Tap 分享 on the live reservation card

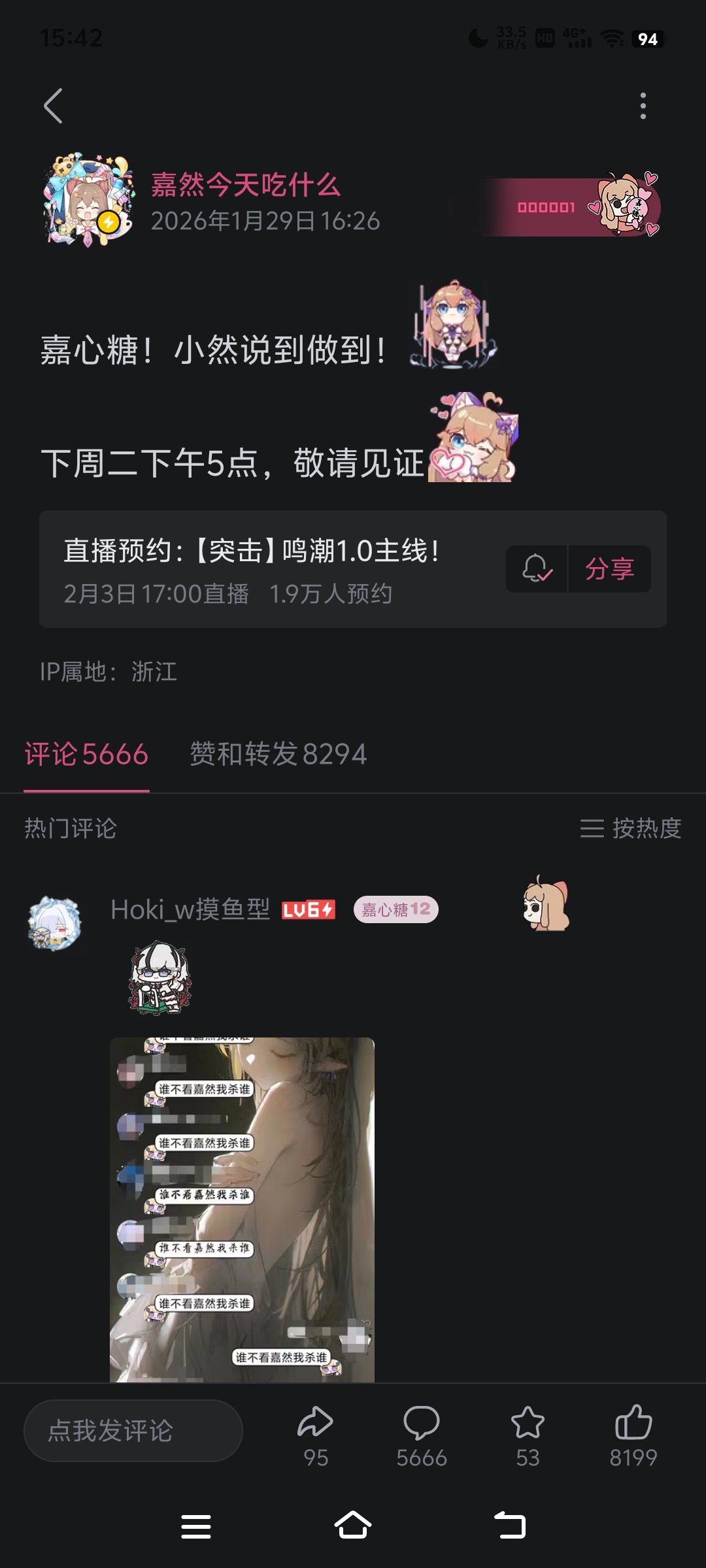[610, 568]
